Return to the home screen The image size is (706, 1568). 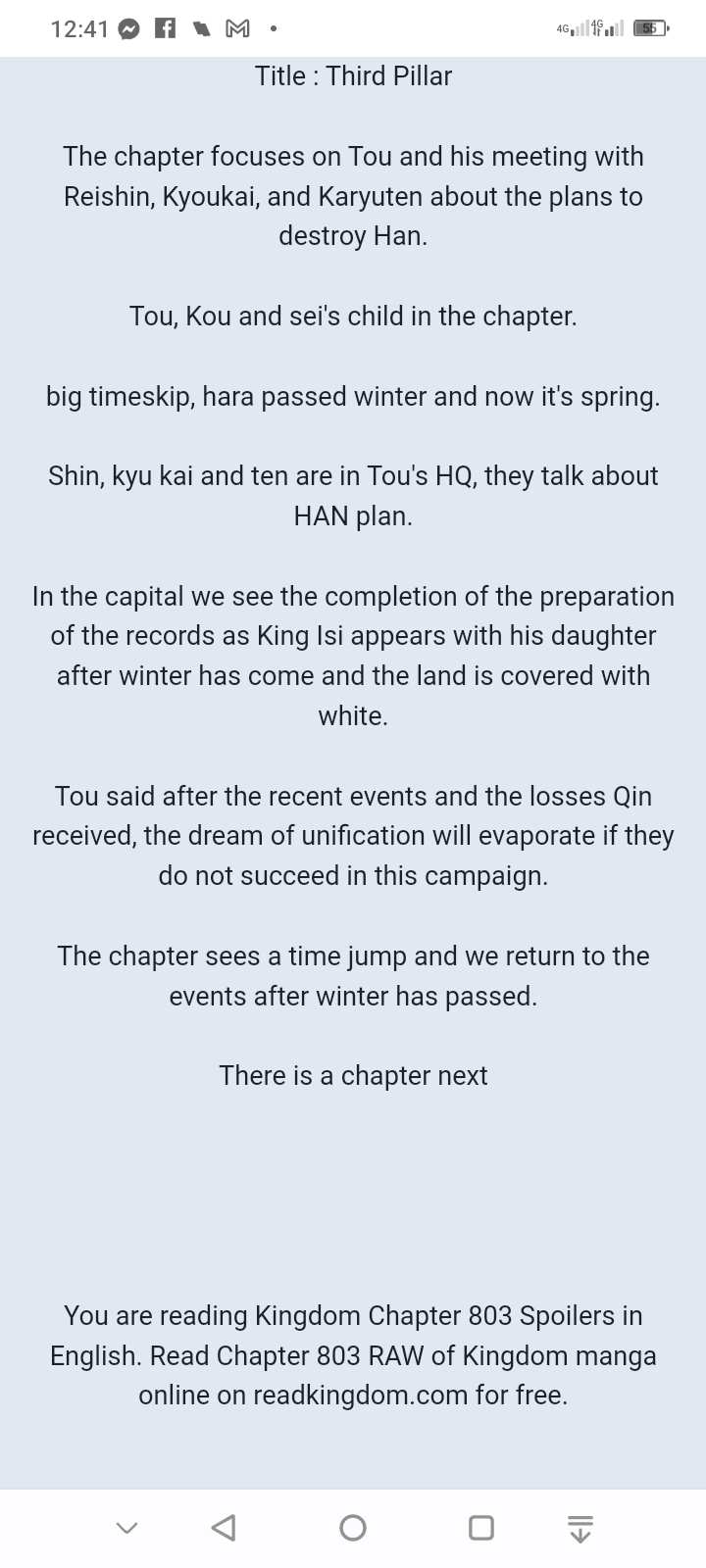[353, 1527]
